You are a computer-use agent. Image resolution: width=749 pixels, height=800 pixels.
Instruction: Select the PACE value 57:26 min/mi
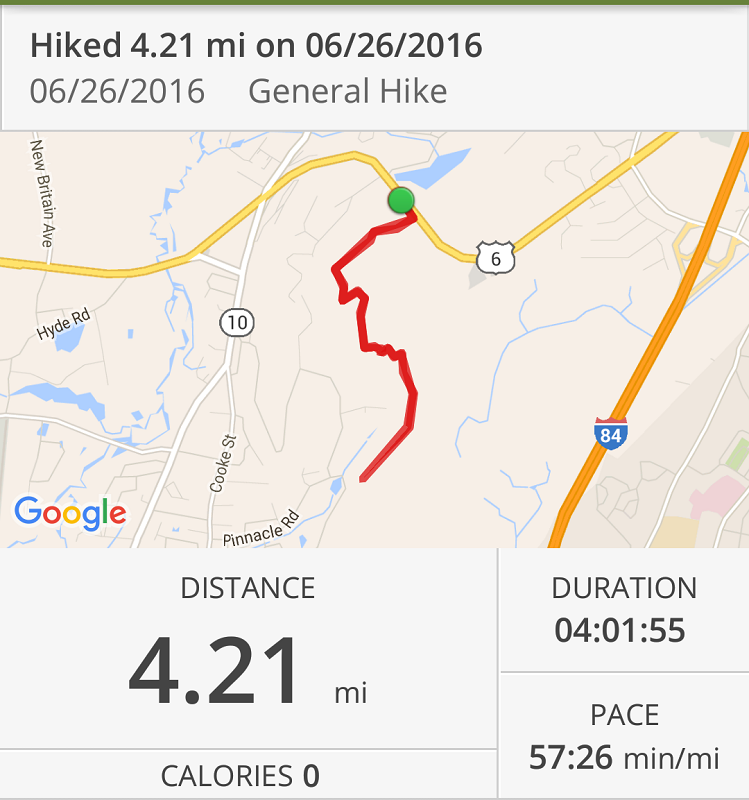[x=622, y=757]
